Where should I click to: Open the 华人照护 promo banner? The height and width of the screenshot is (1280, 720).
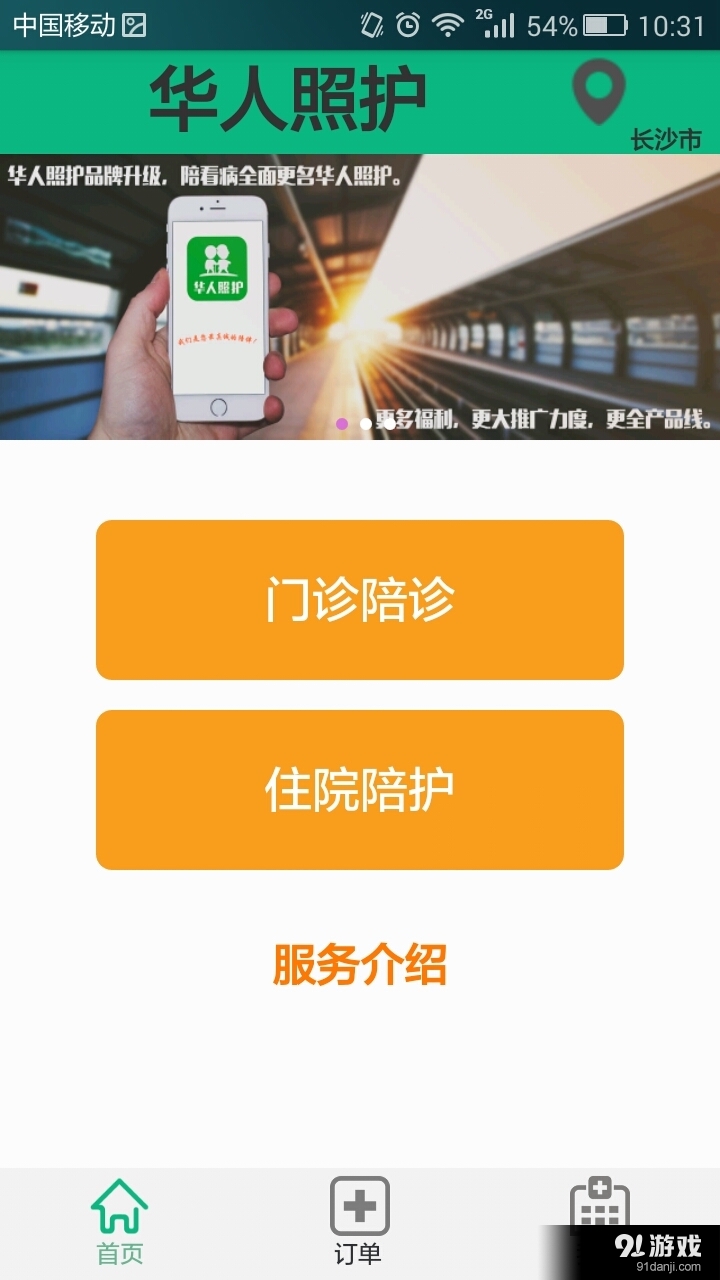coord(360,297)
